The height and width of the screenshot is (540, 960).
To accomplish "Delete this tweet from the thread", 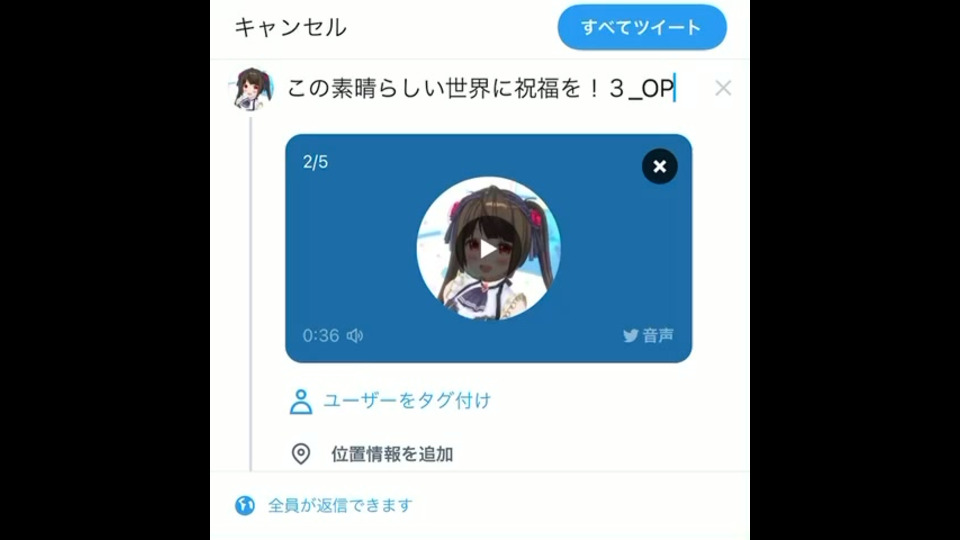I will pyautogui.click(x=723, y=88).
